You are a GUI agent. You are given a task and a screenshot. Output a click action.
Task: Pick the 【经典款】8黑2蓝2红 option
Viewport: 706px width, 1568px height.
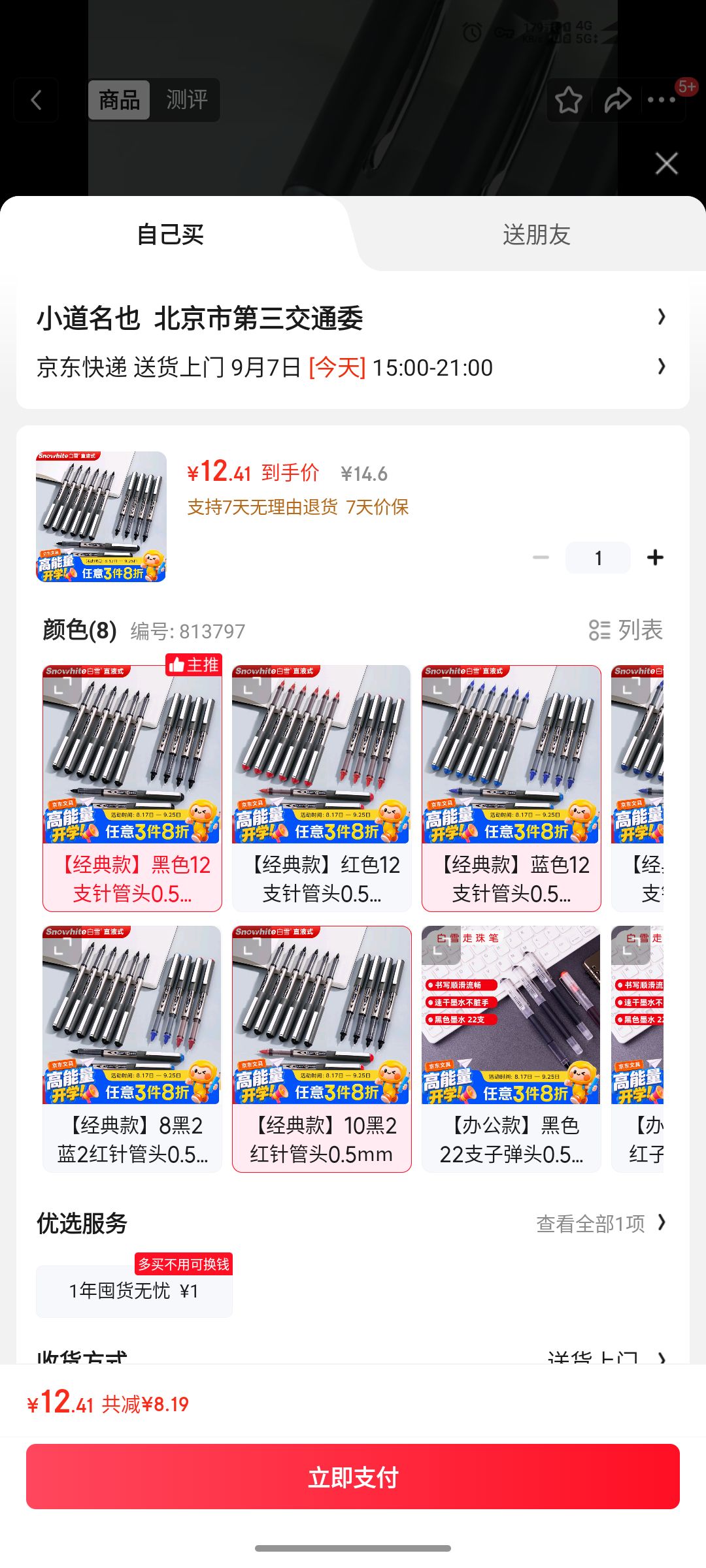[132, 1049]
